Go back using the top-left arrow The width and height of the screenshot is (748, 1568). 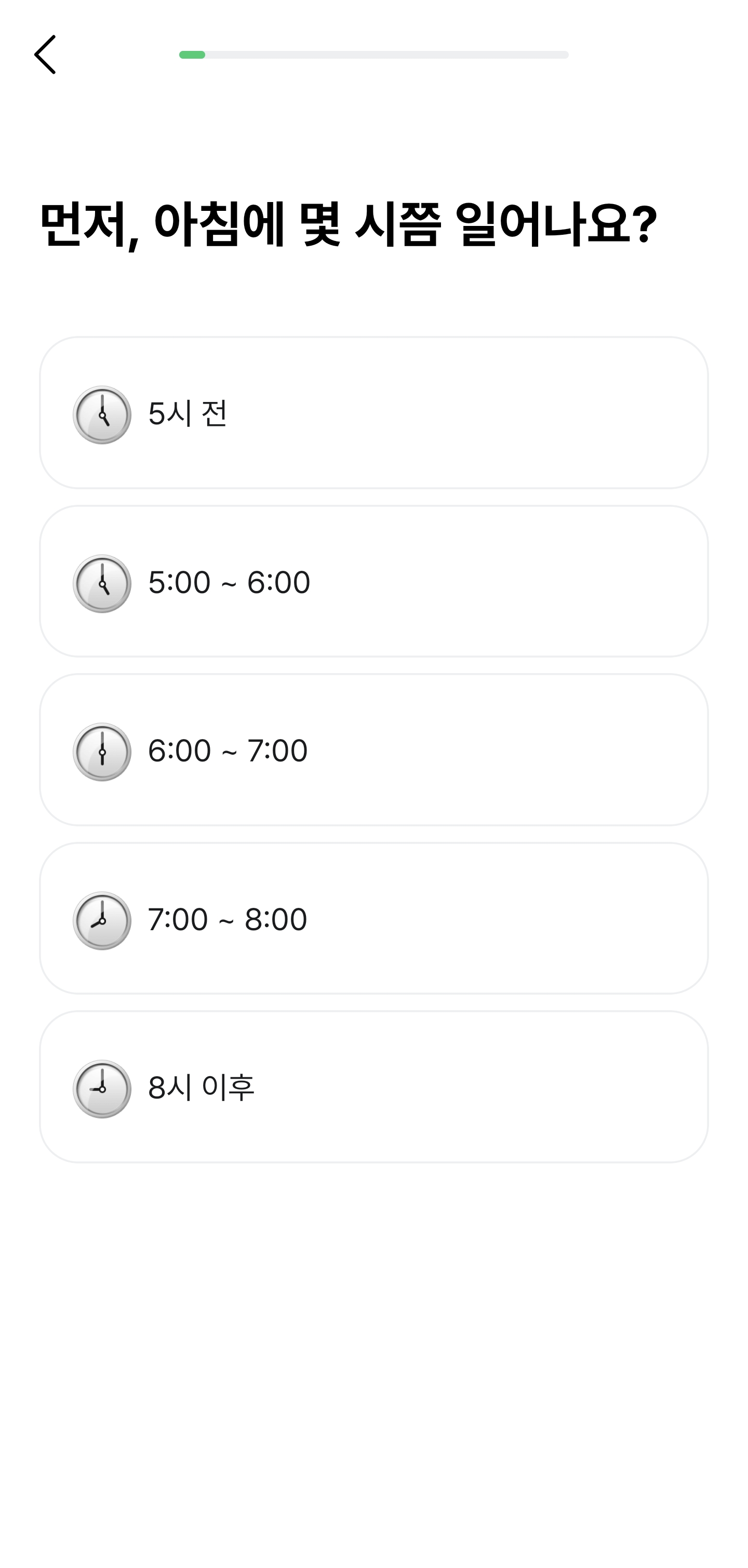(x=46, y=55)
